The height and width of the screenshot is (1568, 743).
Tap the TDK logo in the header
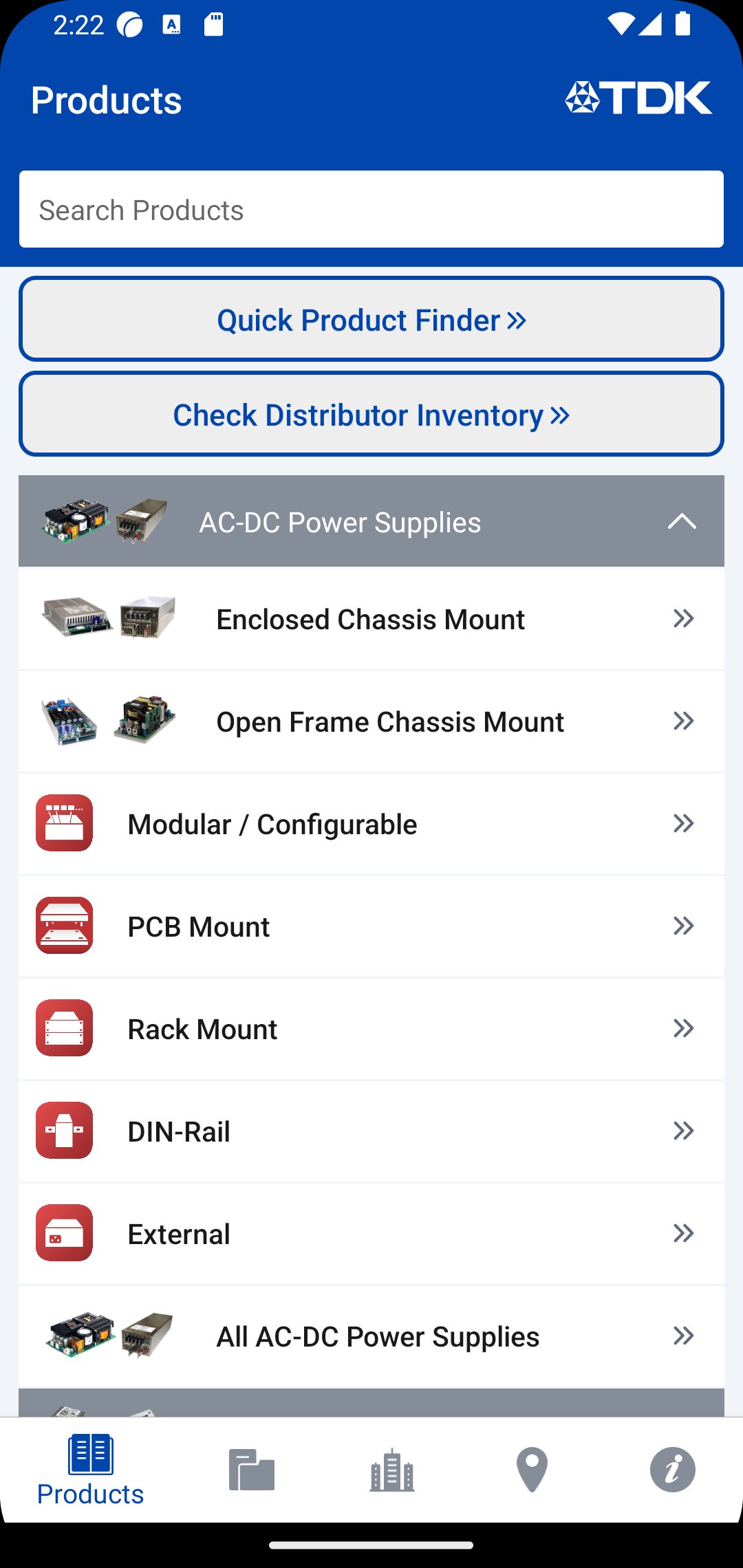pyautogui.click(x=636, y=97)
